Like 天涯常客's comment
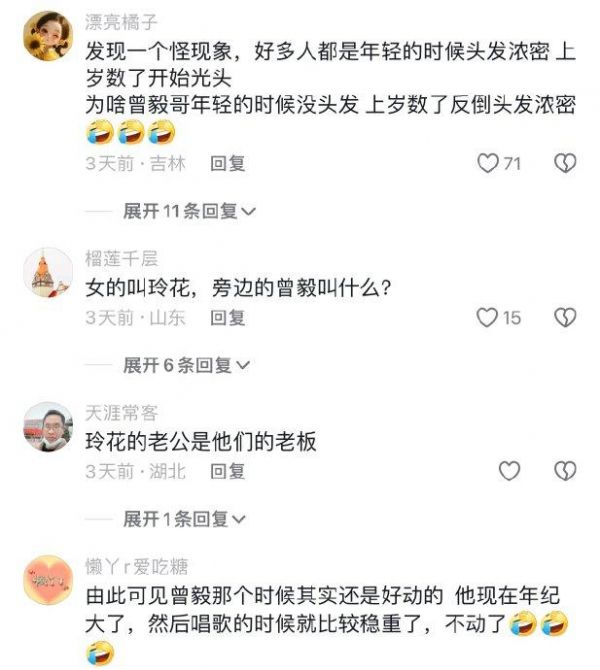This screenshot has width=600, height=670. coord(509,471)
